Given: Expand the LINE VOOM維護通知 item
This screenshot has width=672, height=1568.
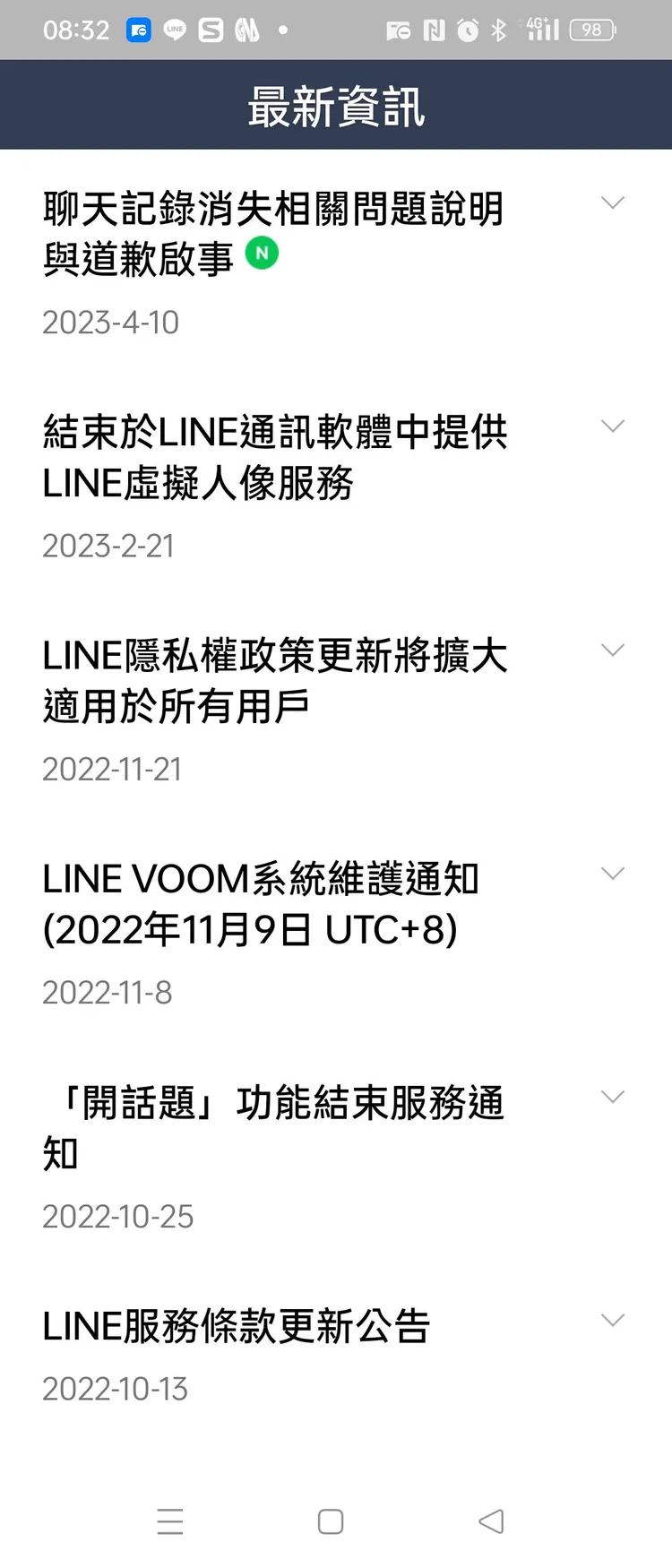Looking at the screenshot, I should pyautogui.click(x=613, y=873).
